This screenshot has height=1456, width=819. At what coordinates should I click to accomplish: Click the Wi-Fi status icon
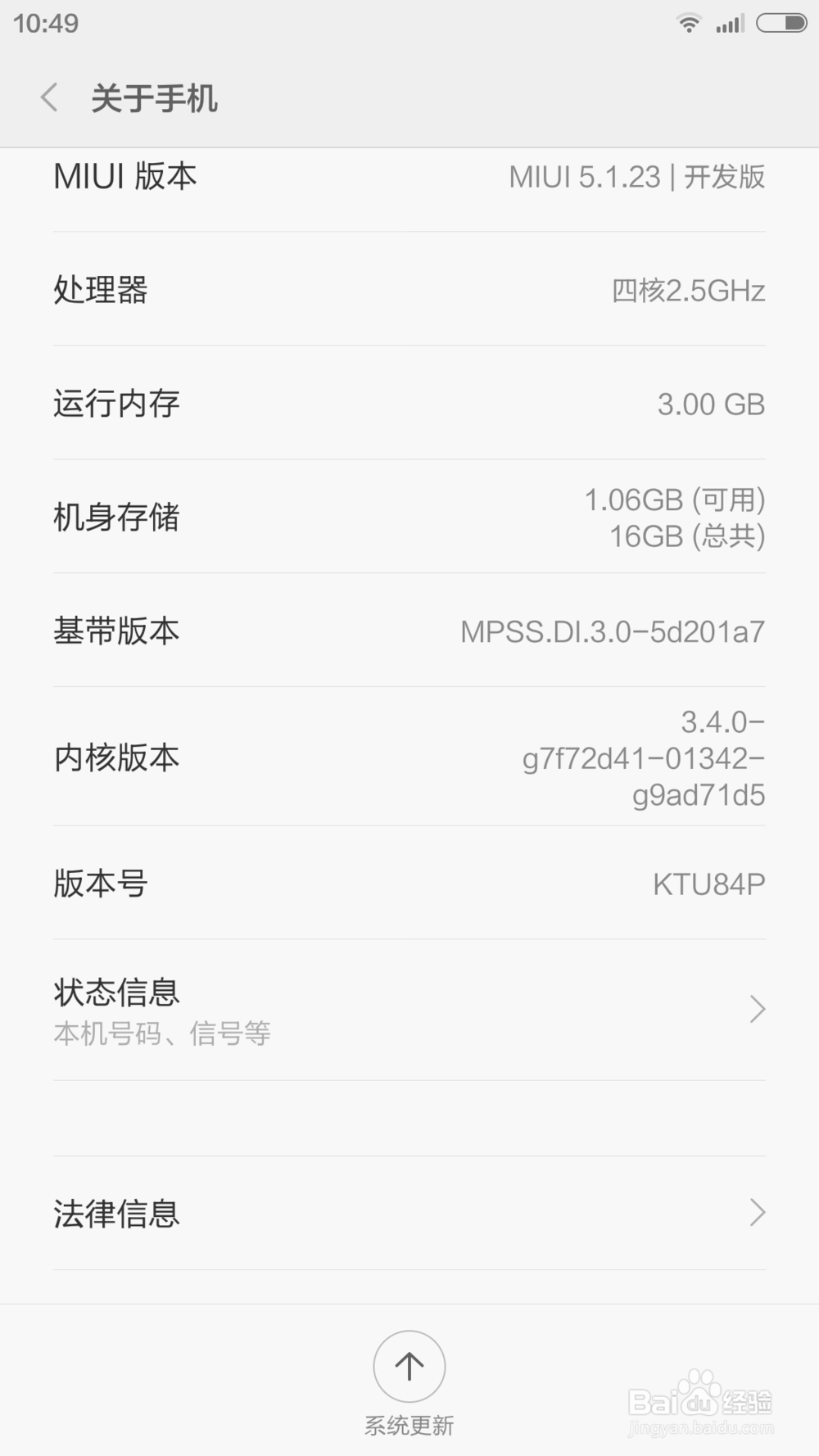(689, 22)
